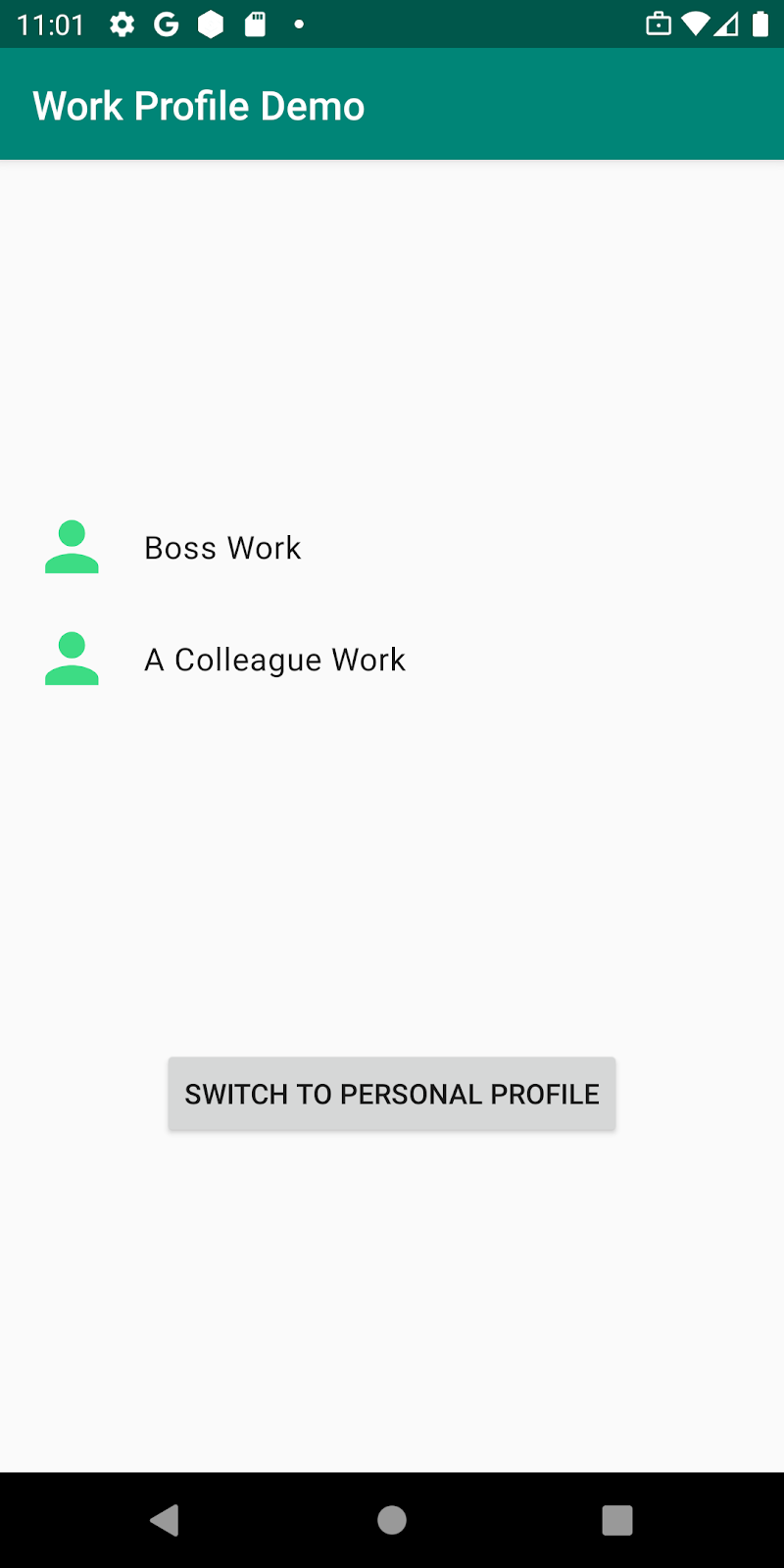Select the A Colleague Work list entry
784x1568 pixels.
[x=275, y=659]
